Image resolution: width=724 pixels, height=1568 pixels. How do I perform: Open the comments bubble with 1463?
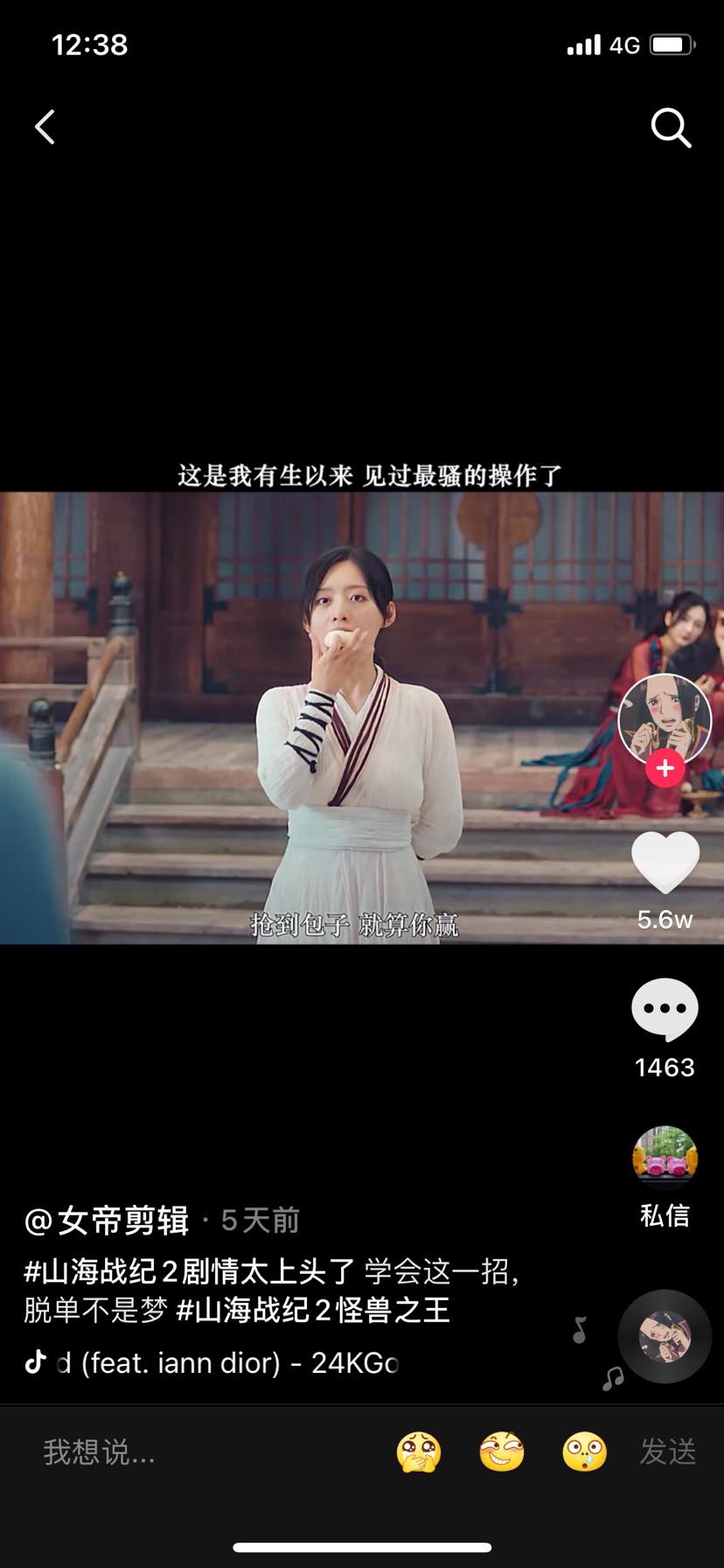pos(665,1009)
